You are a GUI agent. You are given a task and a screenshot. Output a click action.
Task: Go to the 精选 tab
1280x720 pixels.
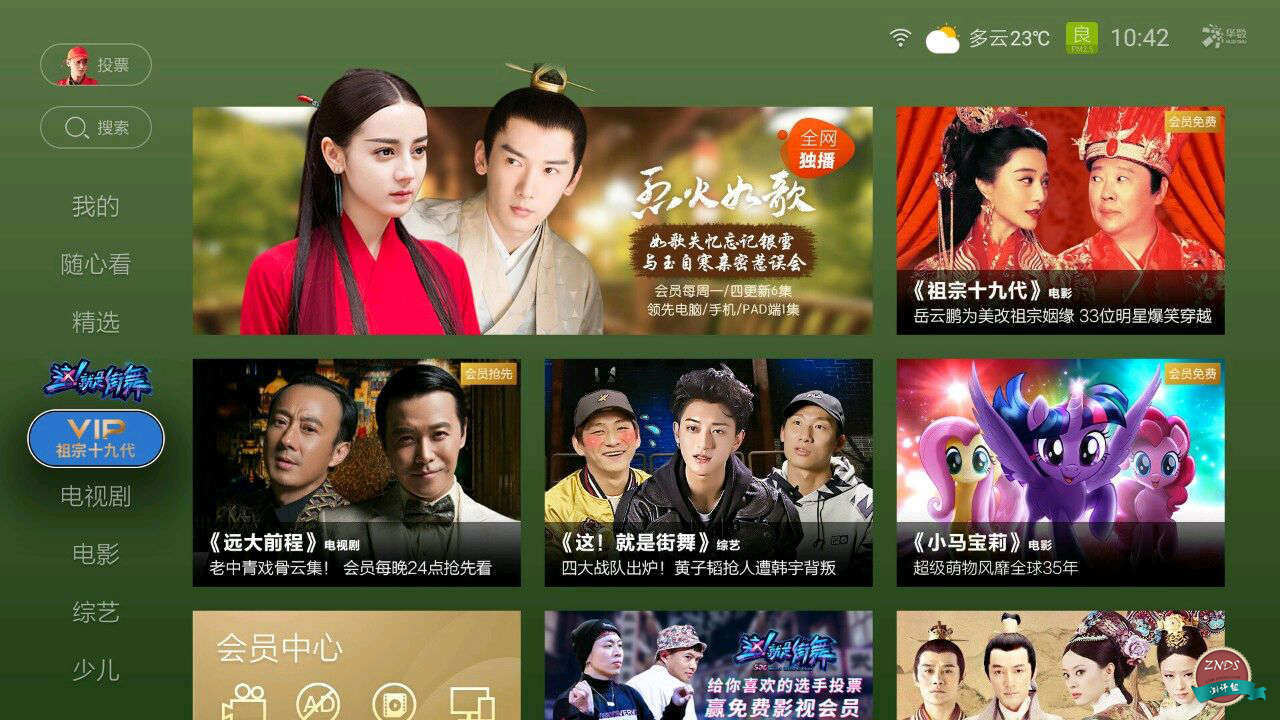pos(96,323)
